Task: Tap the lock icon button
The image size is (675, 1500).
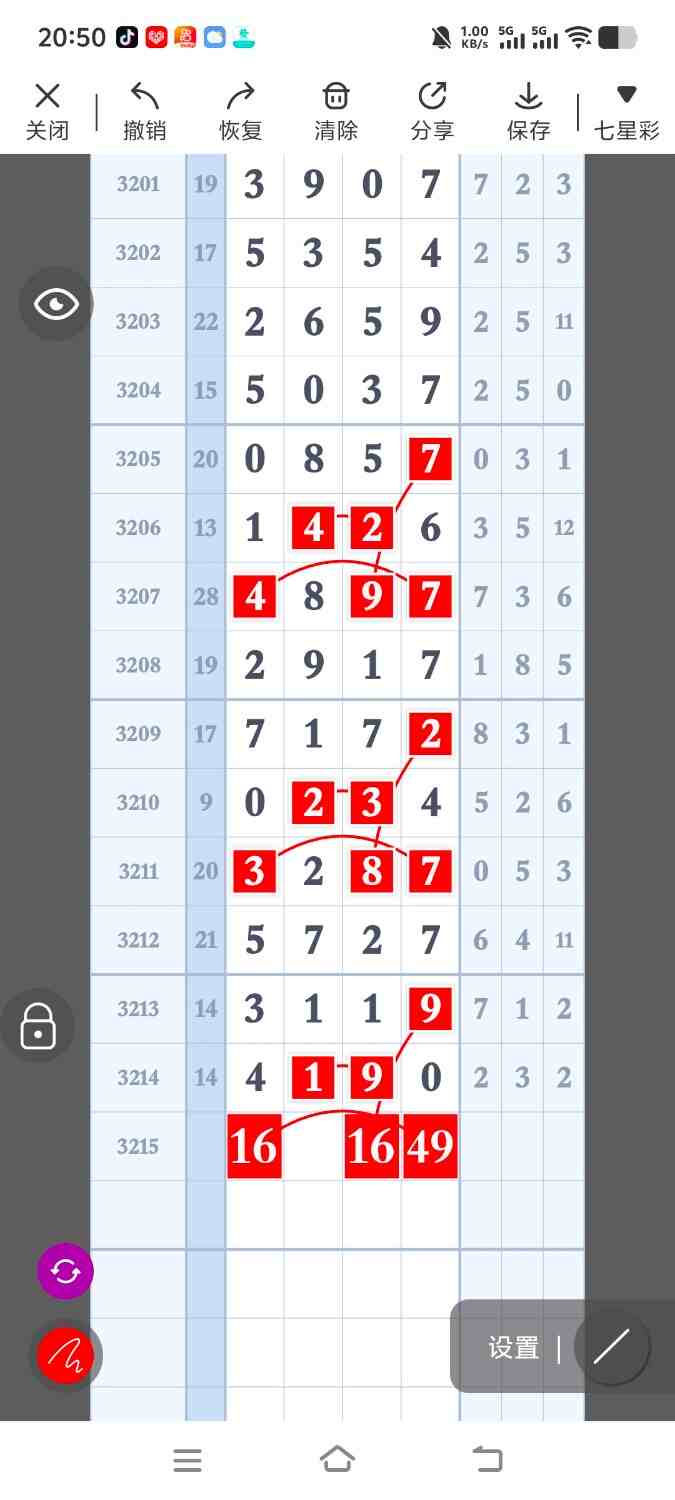Action: 38,1026
